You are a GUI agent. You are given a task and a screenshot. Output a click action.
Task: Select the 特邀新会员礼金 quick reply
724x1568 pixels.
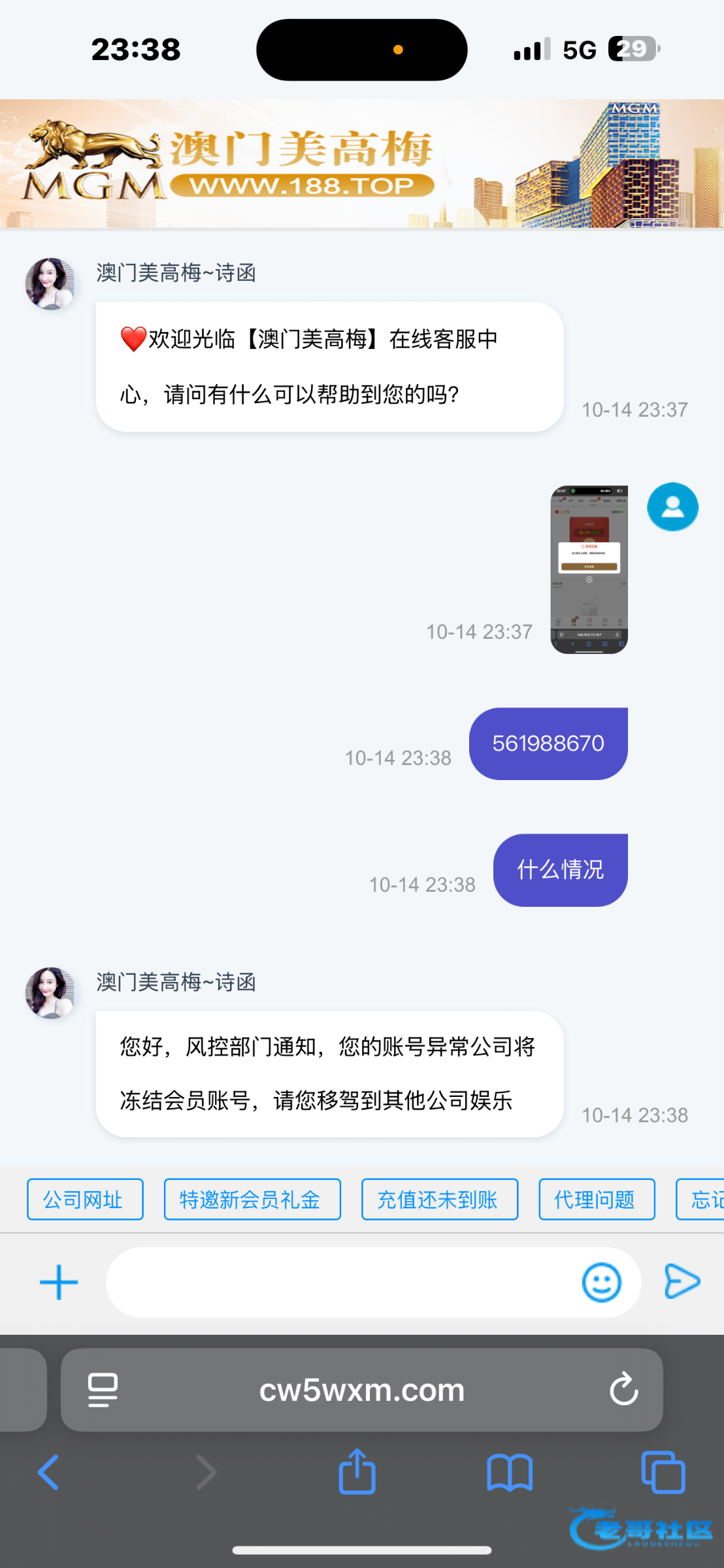pos(252,1200)
